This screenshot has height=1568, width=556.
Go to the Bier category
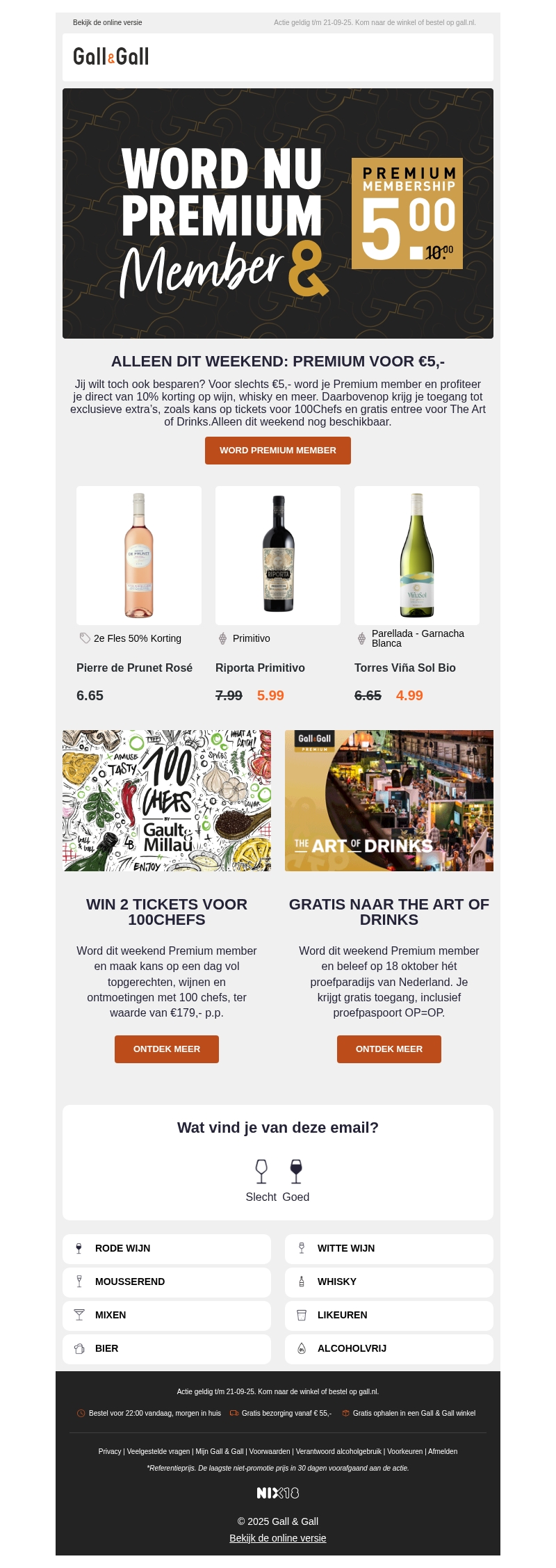tap(167, 1349)
